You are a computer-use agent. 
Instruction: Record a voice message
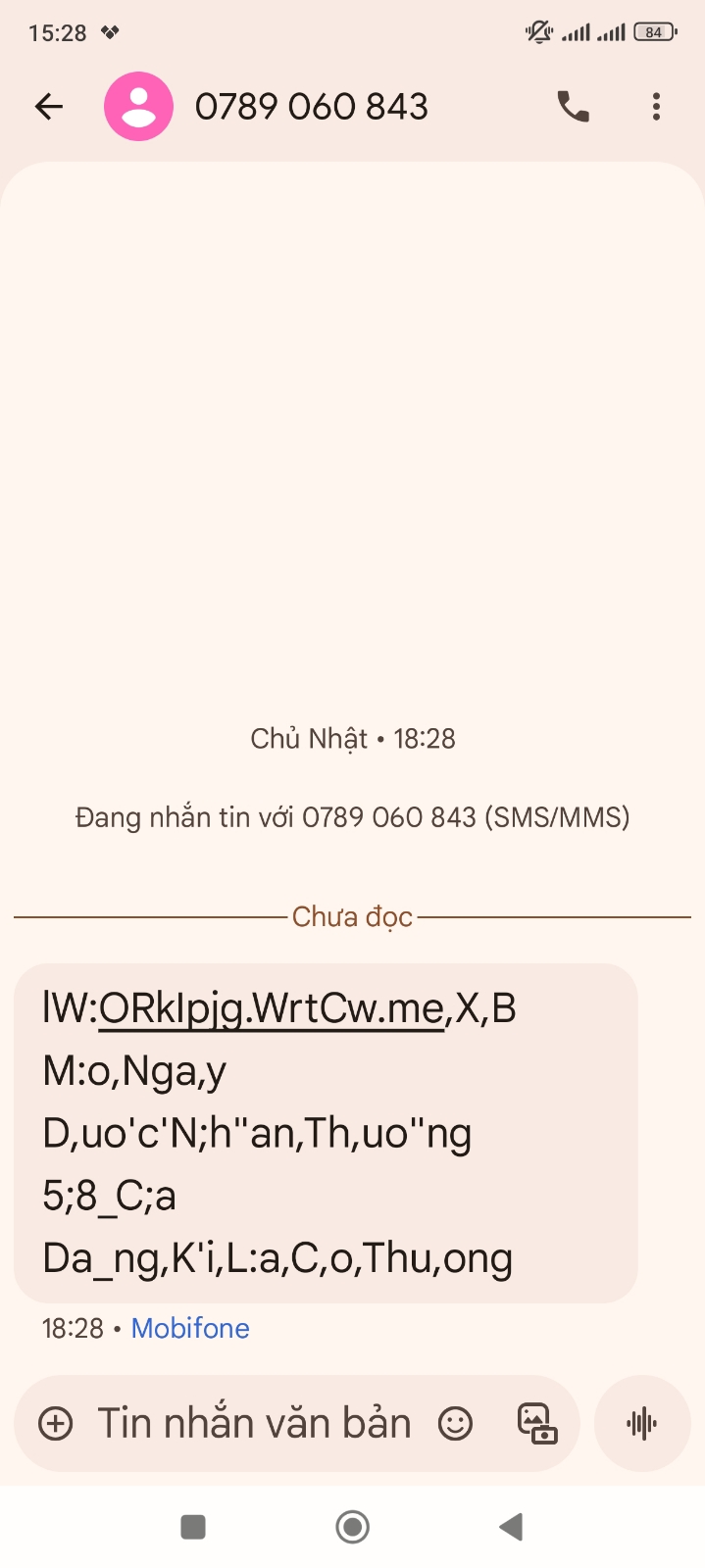(x=642, y=1423)
